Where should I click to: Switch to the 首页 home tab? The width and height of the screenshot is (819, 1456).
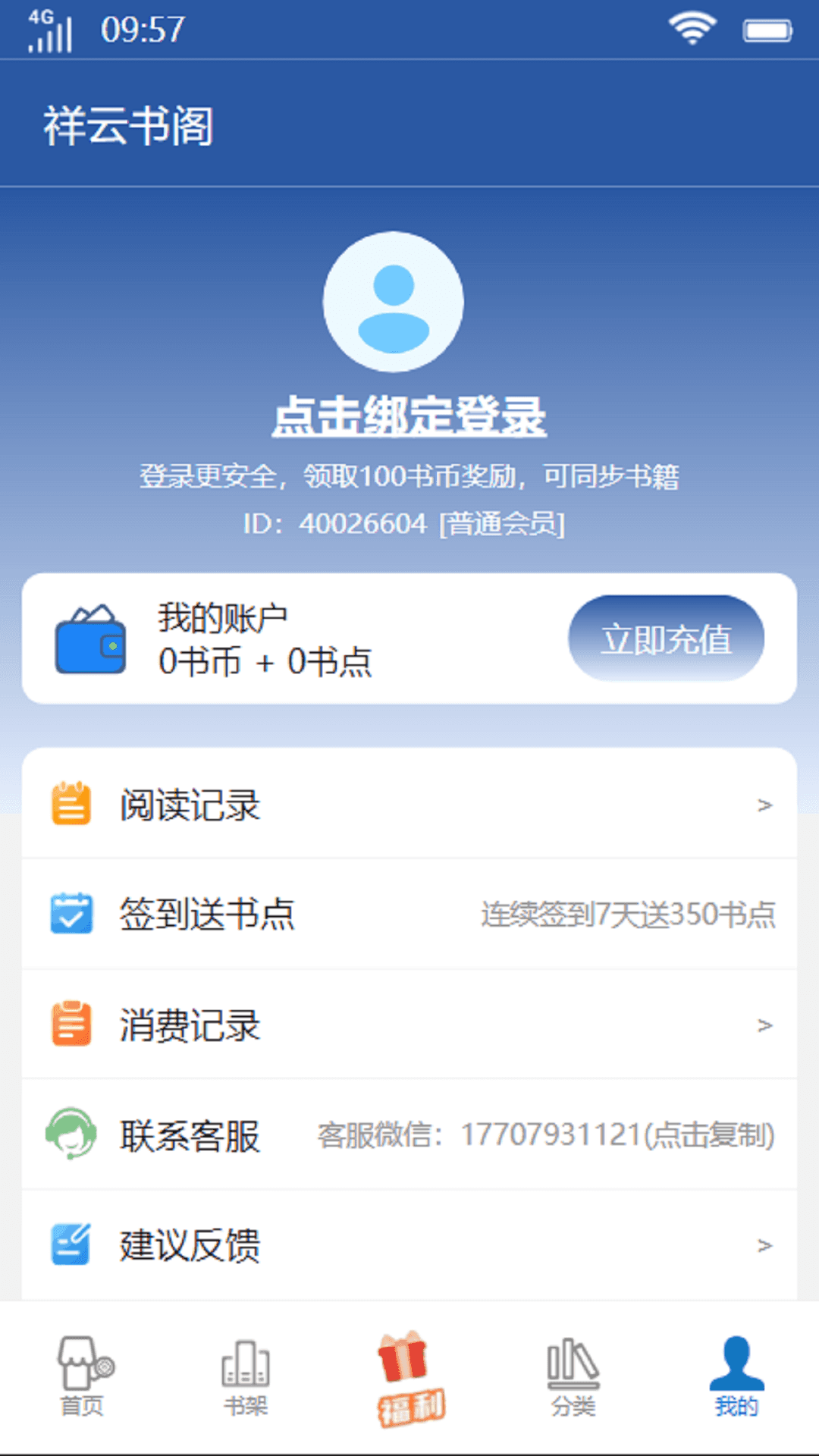pos(83,1376)
